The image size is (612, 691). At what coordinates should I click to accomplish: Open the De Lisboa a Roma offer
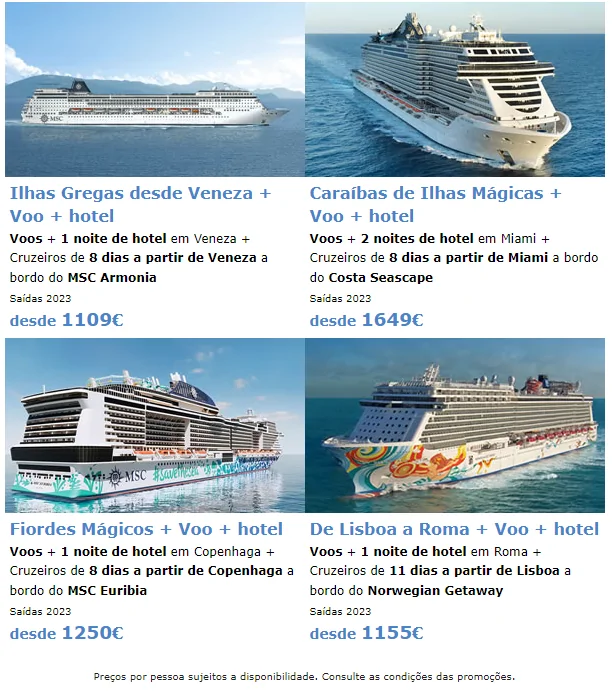click(454, 529)
